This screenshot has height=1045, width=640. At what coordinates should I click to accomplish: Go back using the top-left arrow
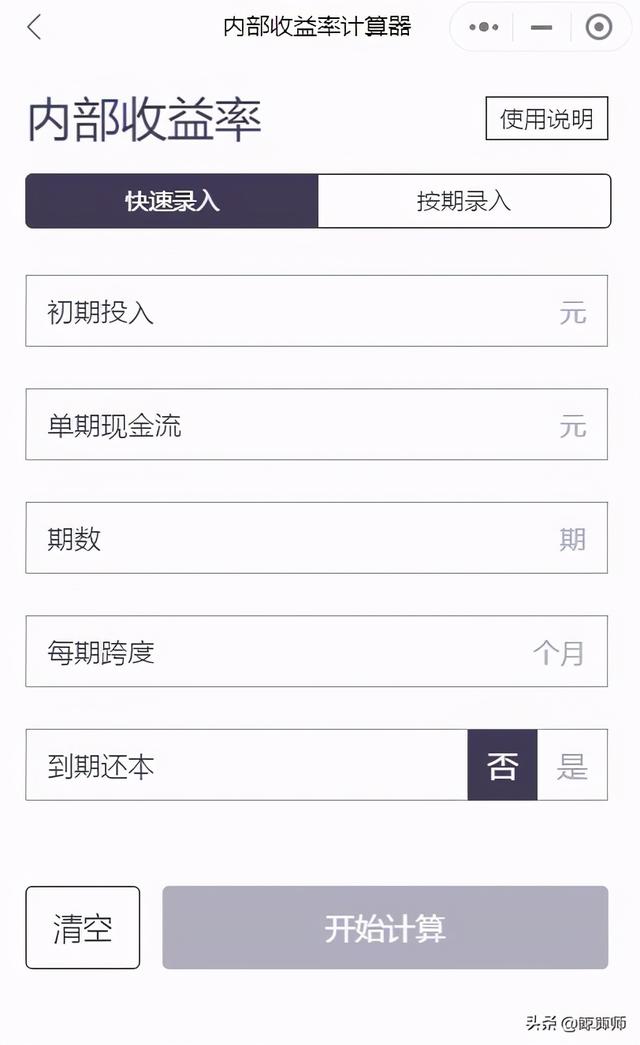pyautogui.click(x=34, y=27)
